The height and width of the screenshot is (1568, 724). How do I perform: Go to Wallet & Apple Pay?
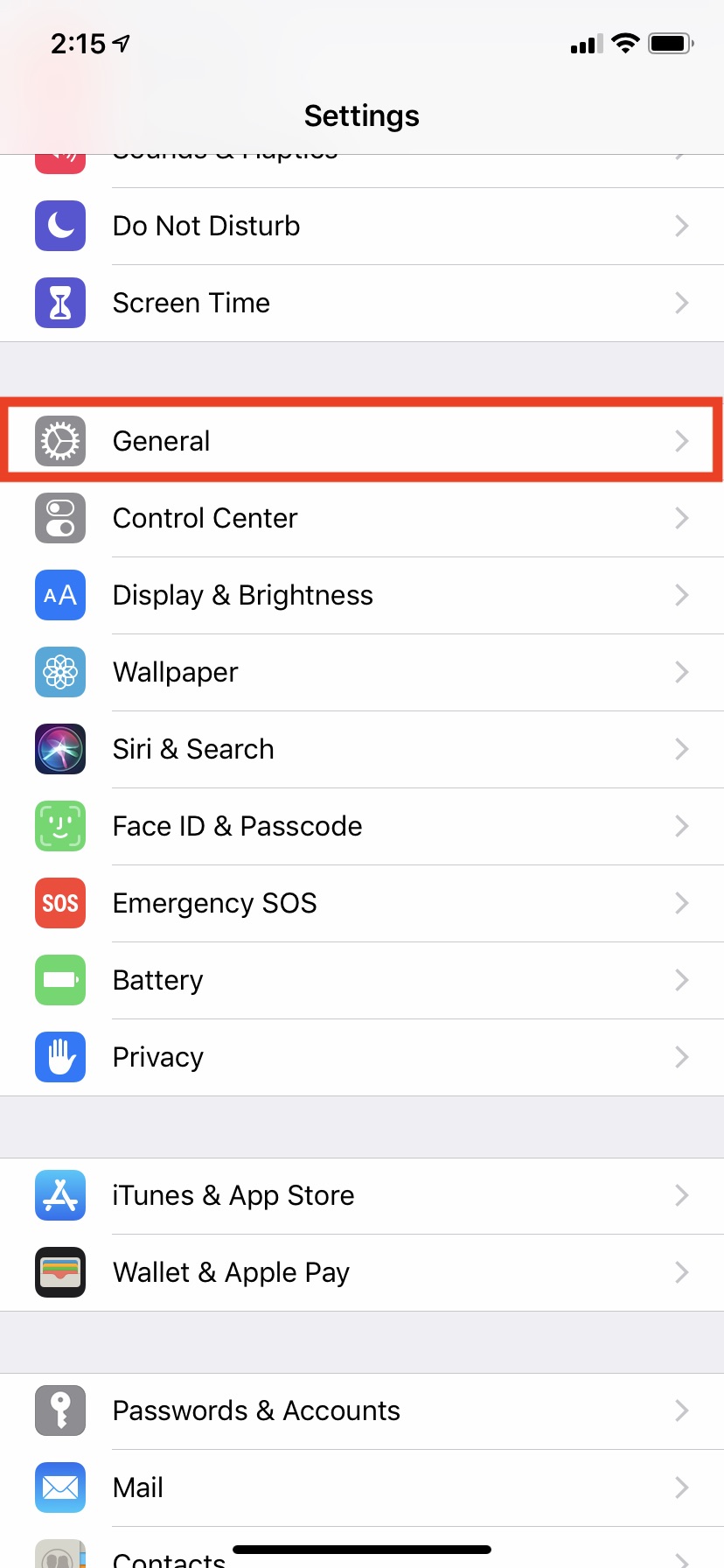click(x=362, y=1272)
